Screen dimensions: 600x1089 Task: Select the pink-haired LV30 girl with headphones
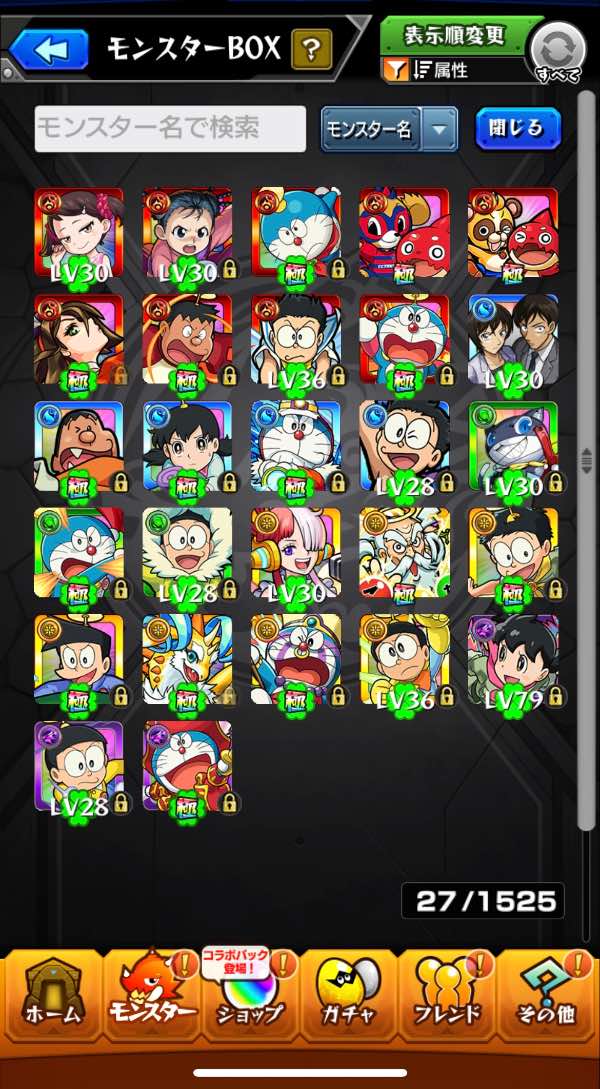(x=296, y=552)
